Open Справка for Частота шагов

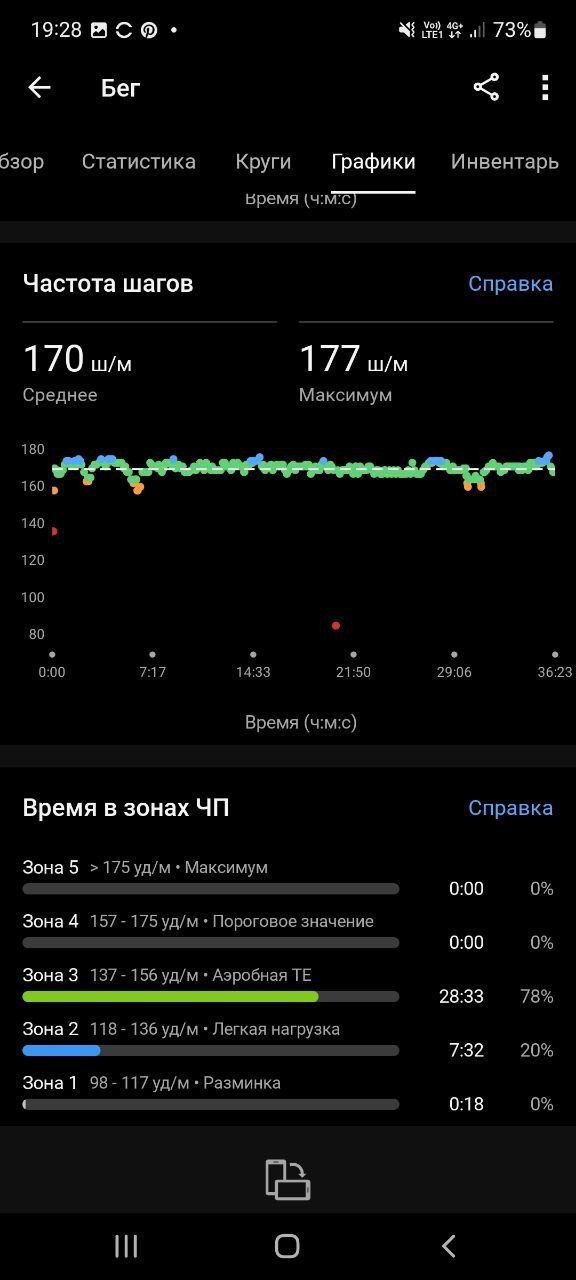pos(510,283)
